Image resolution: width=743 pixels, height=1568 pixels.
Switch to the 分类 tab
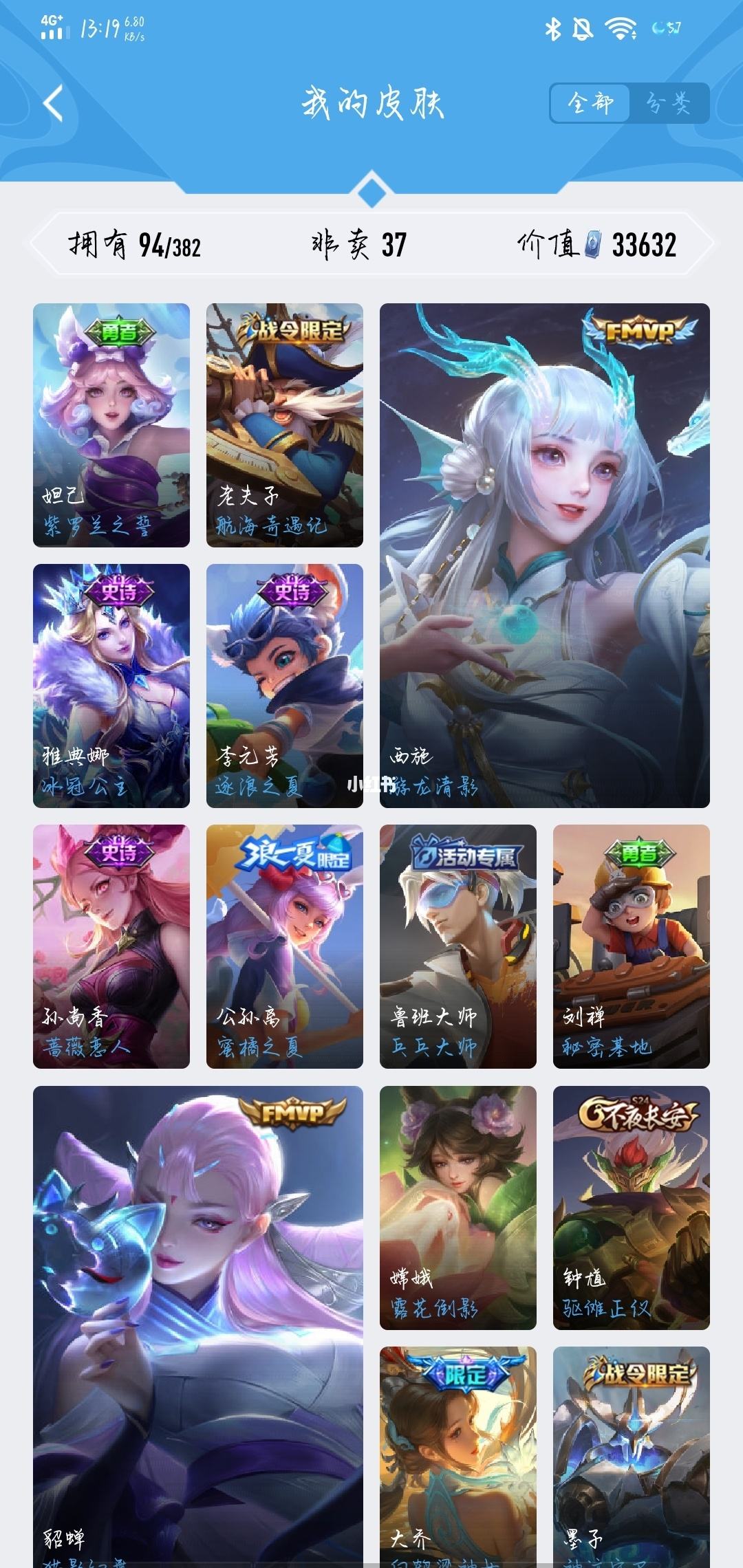coord(669,104)
